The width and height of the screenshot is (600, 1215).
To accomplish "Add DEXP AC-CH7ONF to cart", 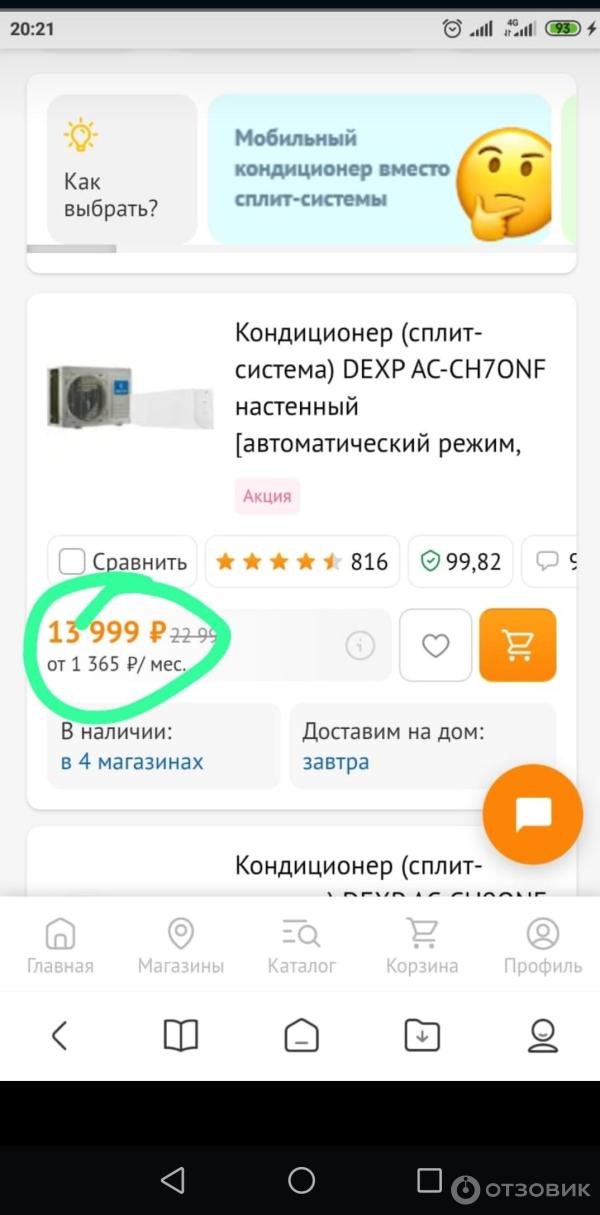I will tap(517, 646).
